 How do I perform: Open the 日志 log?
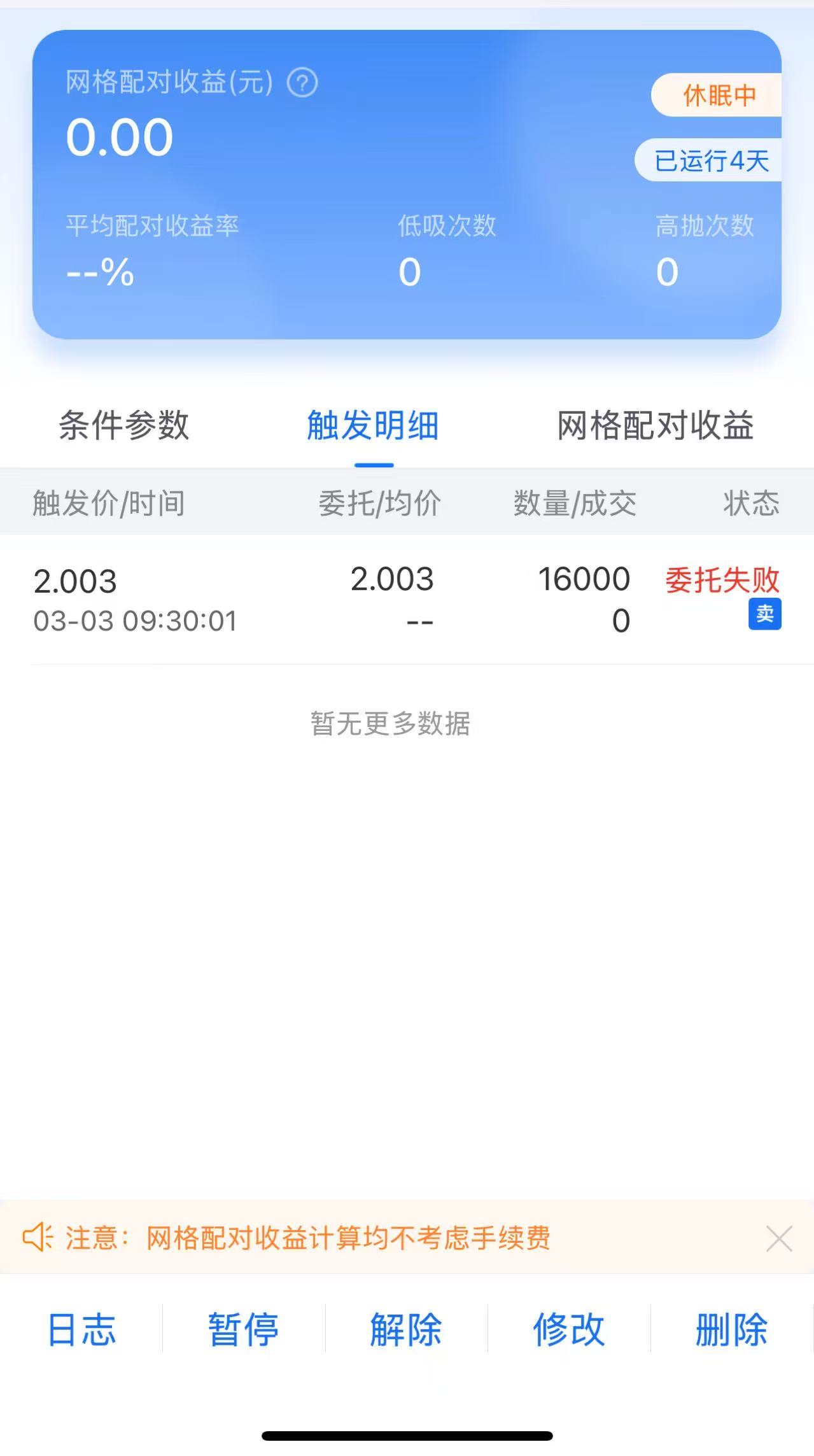pos(82,1329)
